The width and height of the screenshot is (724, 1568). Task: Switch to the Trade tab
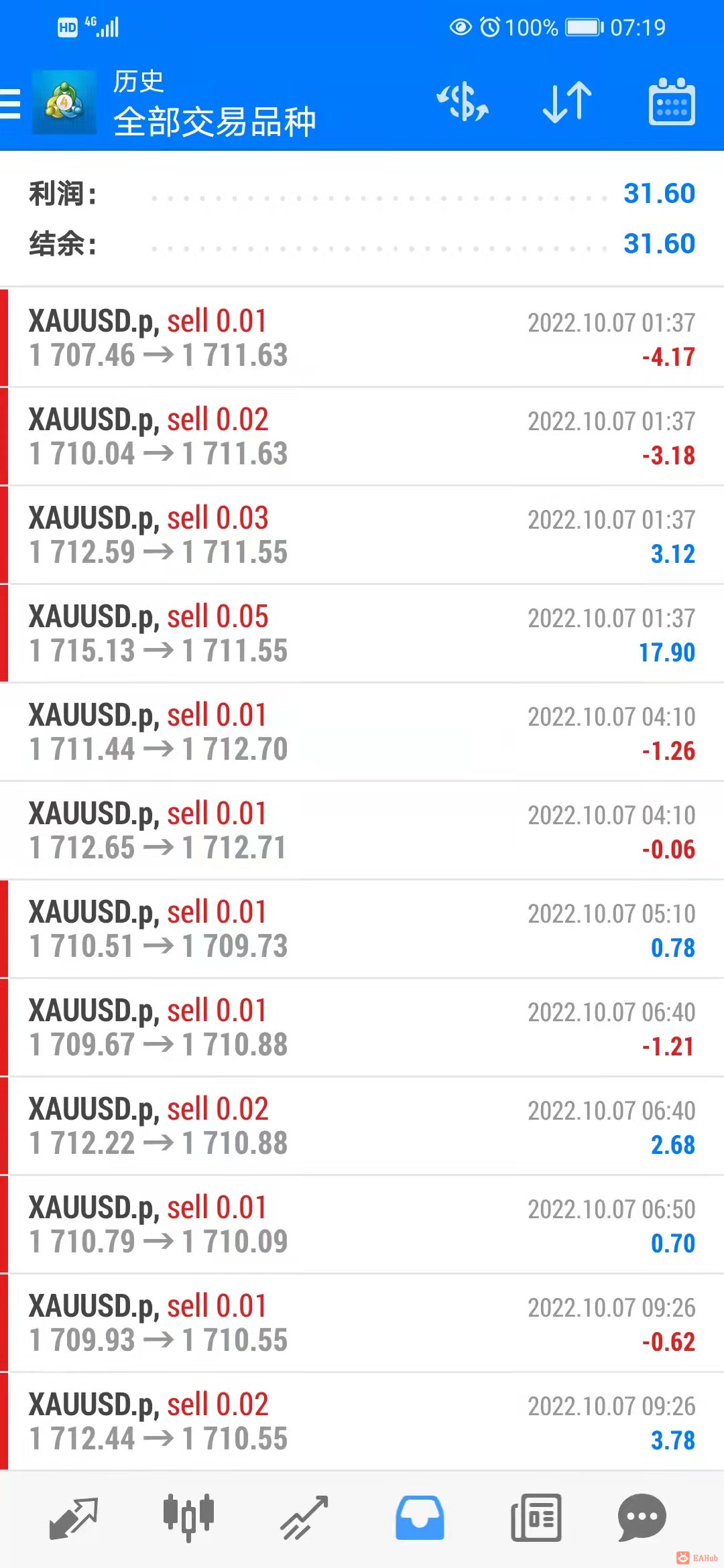[304, 1518]
